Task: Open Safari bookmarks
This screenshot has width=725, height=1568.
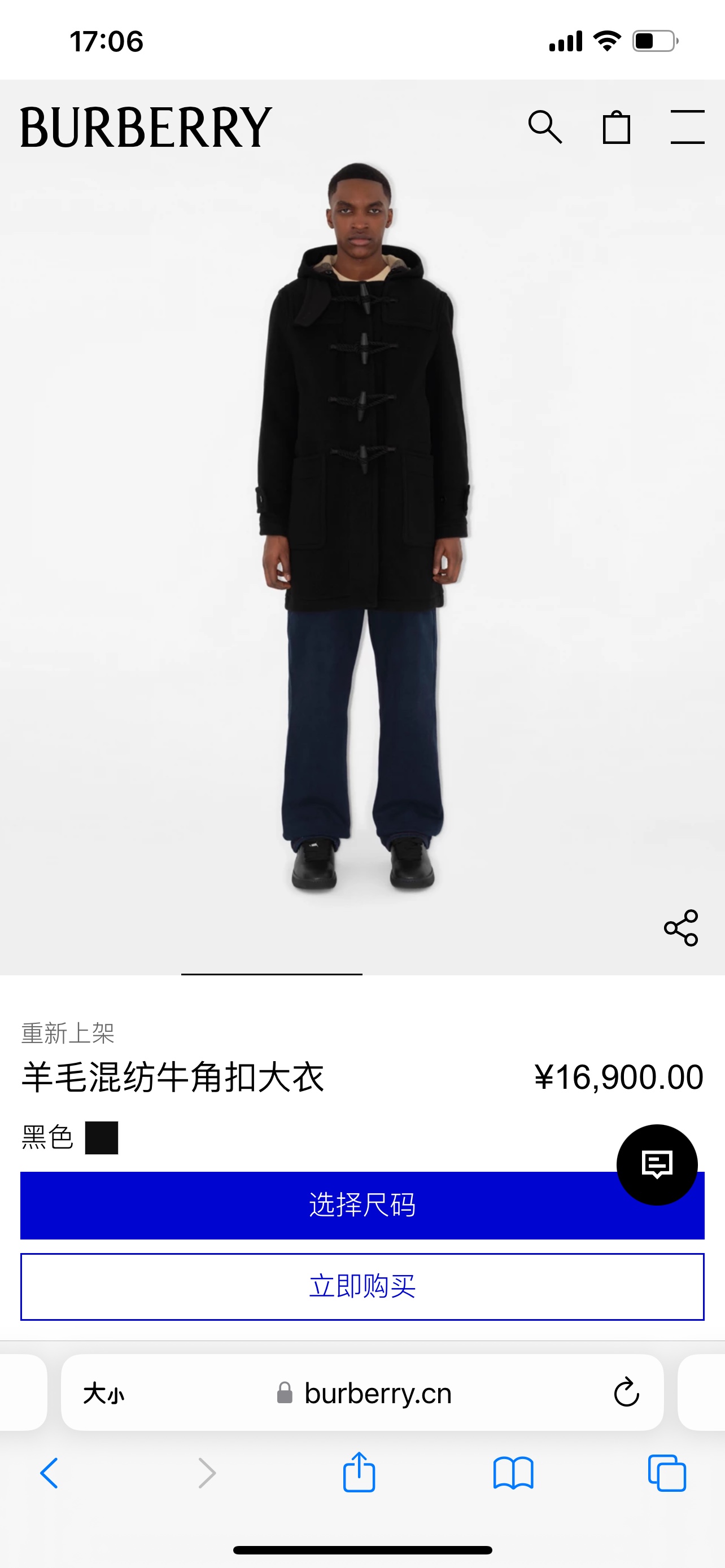Action: pyautogui.click(x=513, y=1474)
